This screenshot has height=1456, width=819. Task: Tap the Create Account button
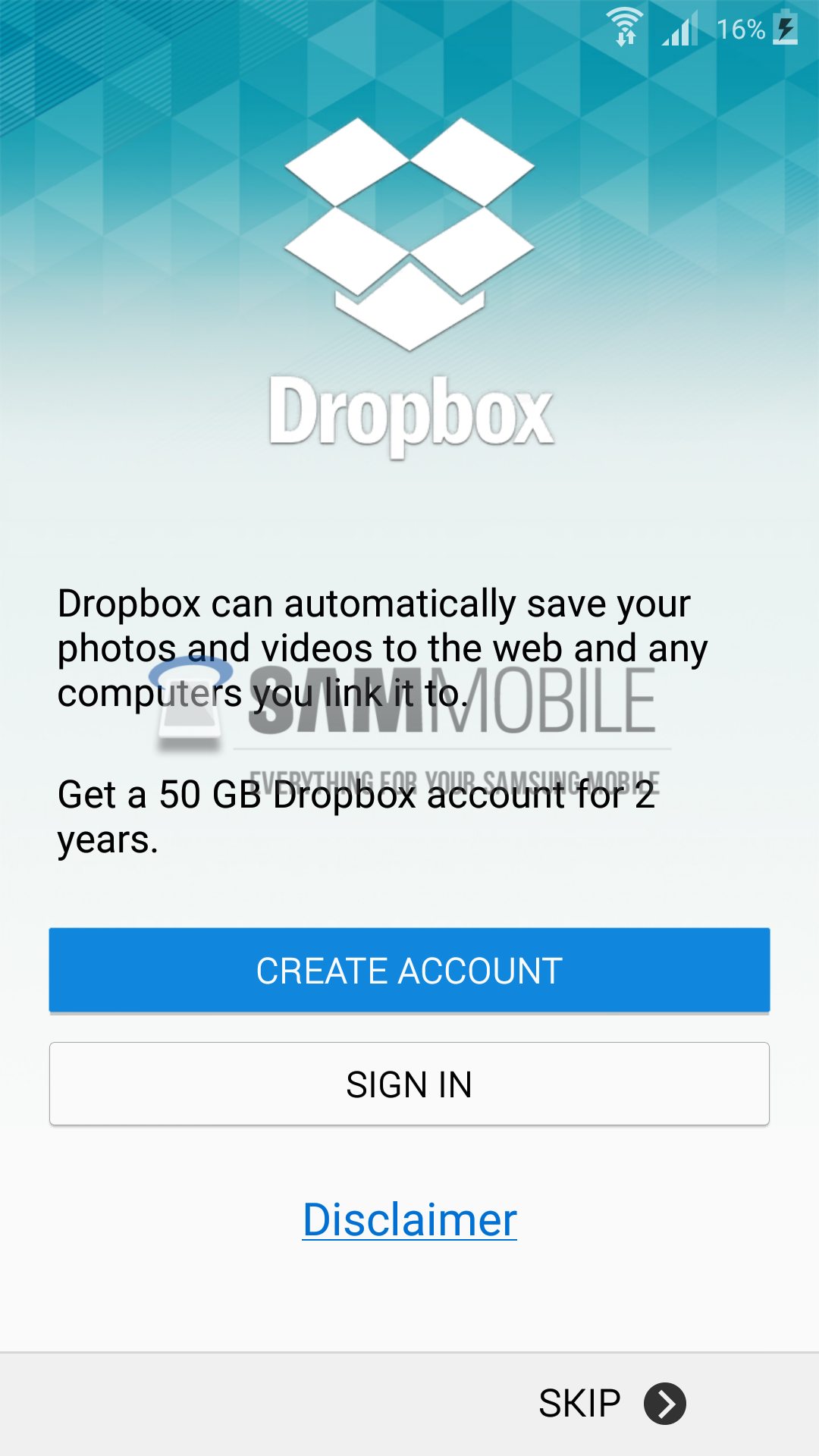(x=409, y=971)
